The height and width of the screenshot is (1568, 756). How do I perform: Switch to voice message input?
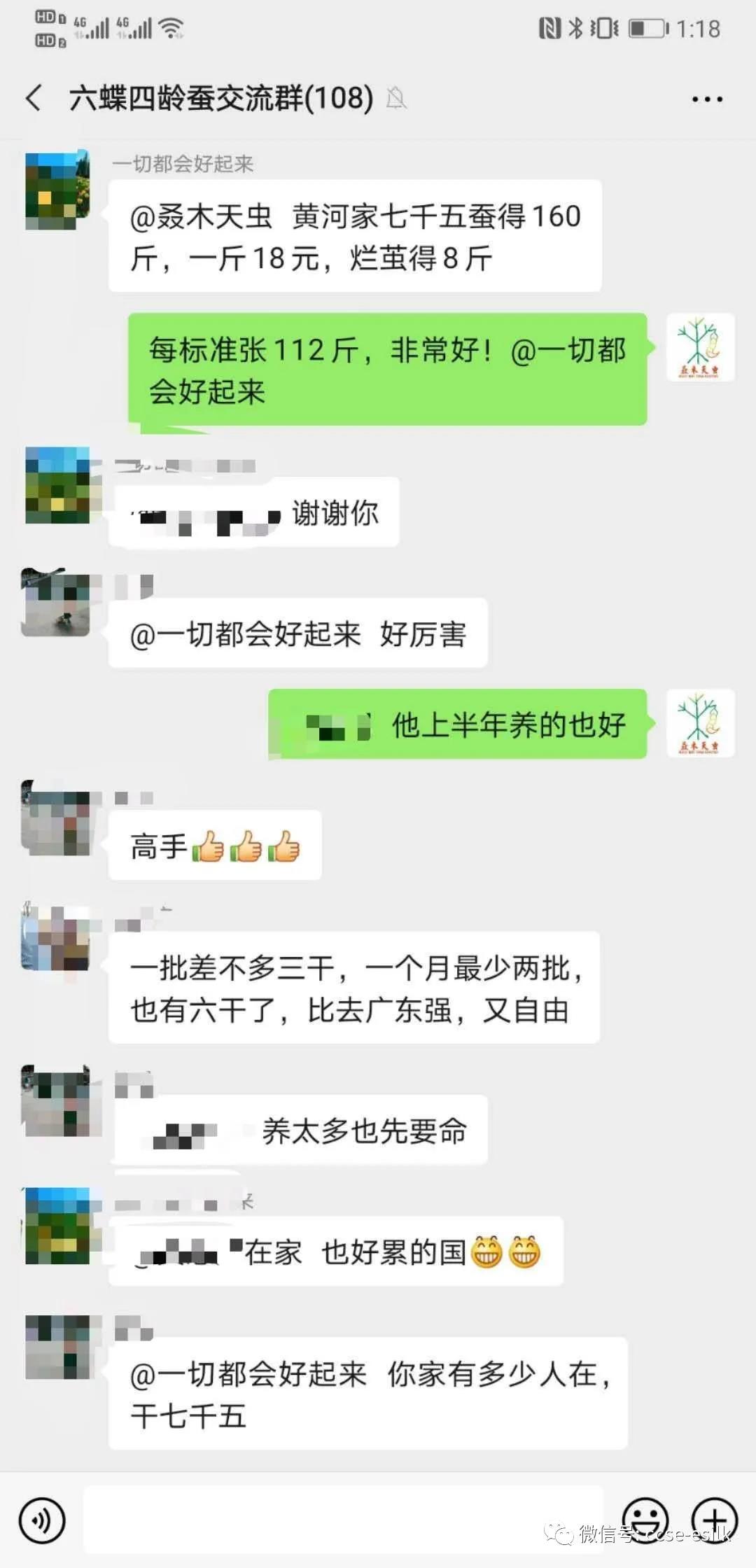tap(42, 1520)
